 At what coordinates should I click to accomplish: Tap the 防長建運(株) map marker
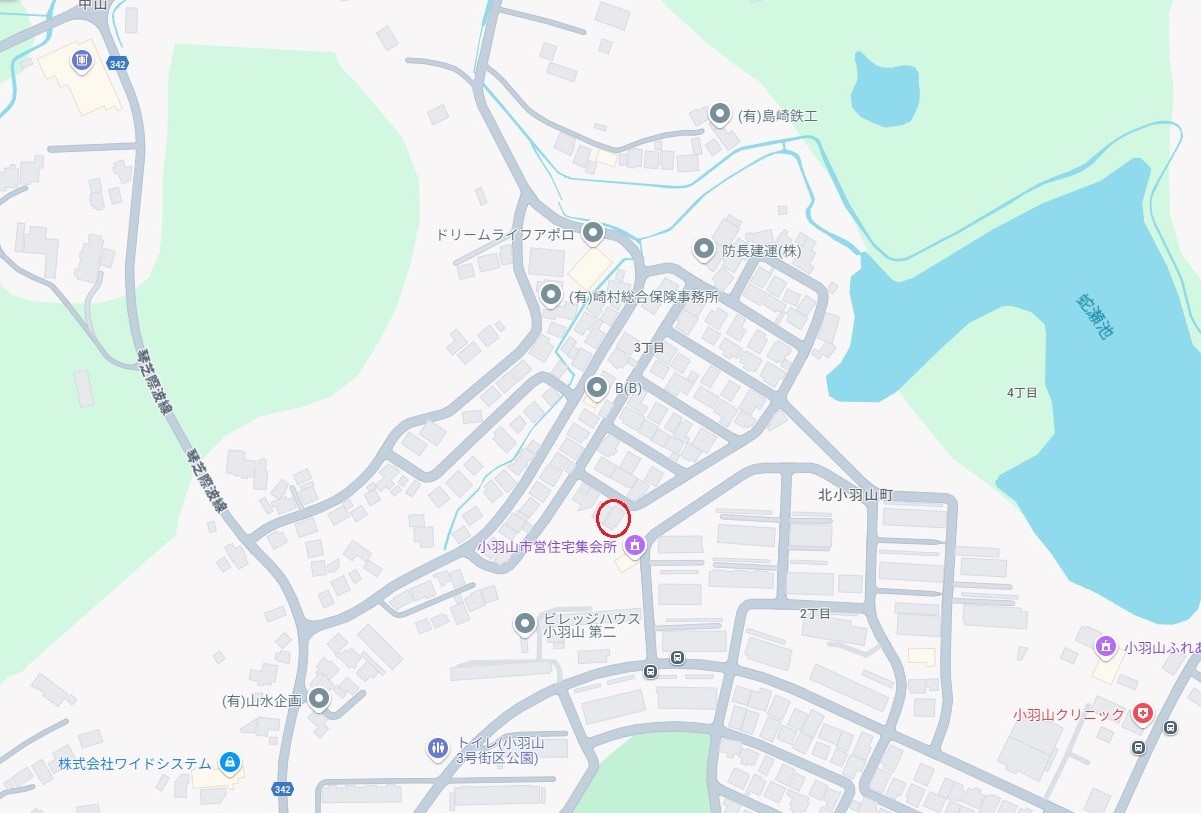pyautogui.click(x=703, y=249)
